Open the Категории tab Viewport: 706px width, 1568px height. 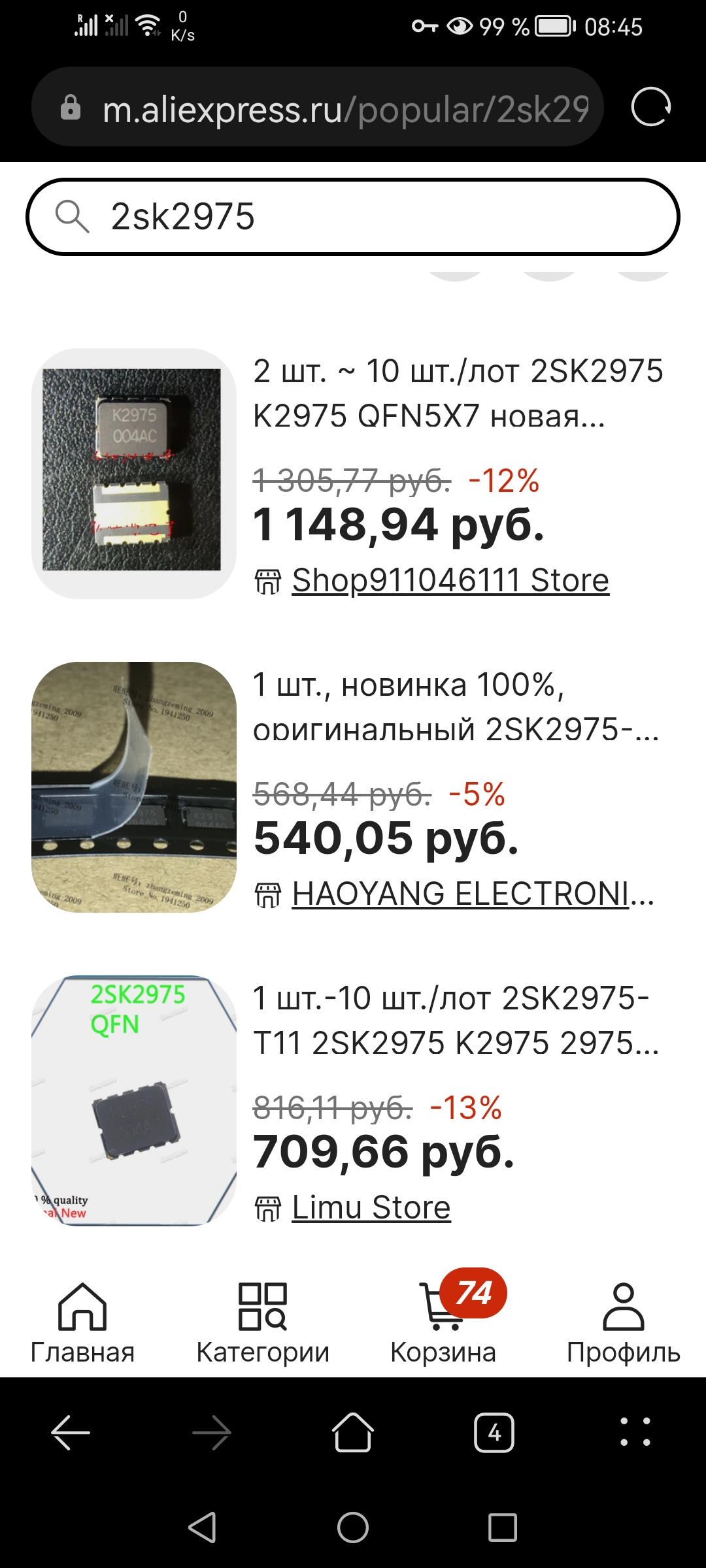[263, 1322]
